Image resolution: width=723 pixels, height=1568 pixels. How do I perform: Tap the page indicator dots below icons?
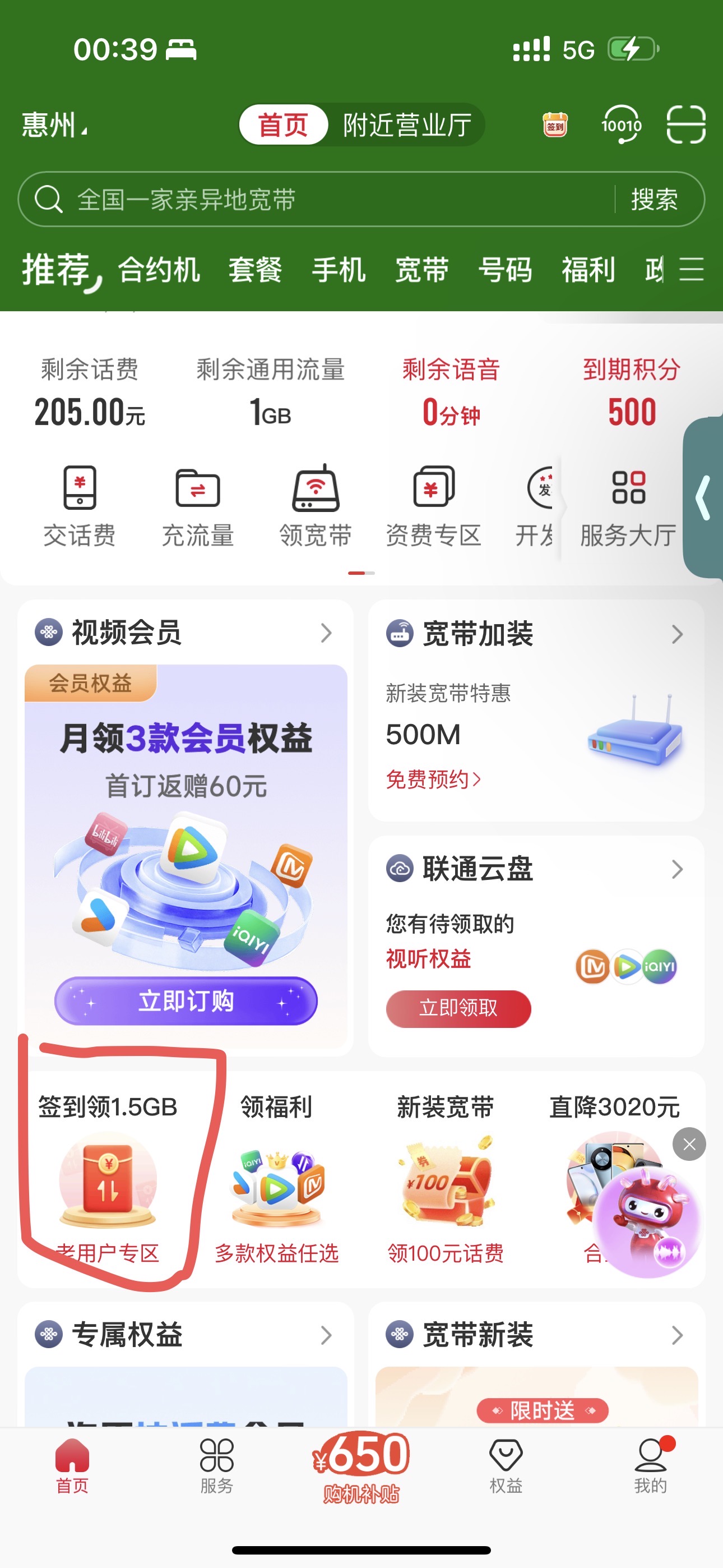(x=361, y=572)
